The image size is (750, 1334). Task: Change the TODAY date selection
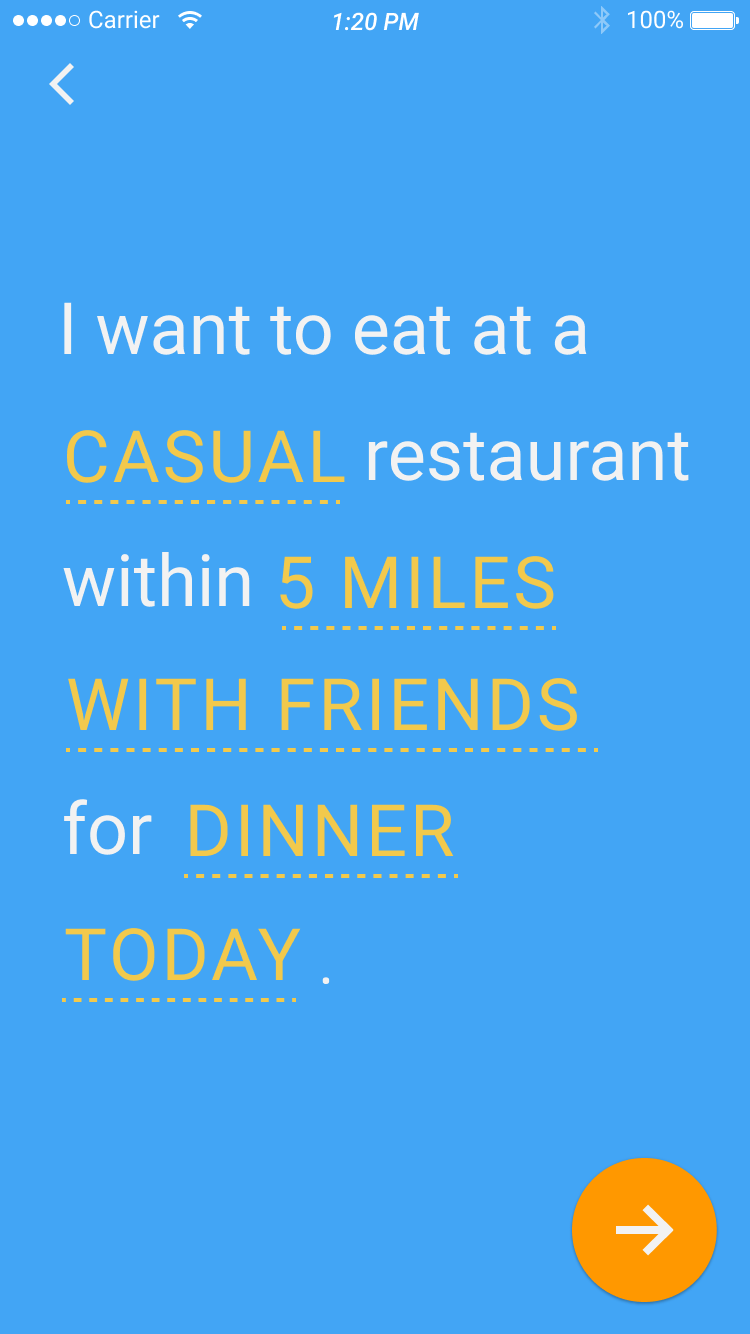183,955
